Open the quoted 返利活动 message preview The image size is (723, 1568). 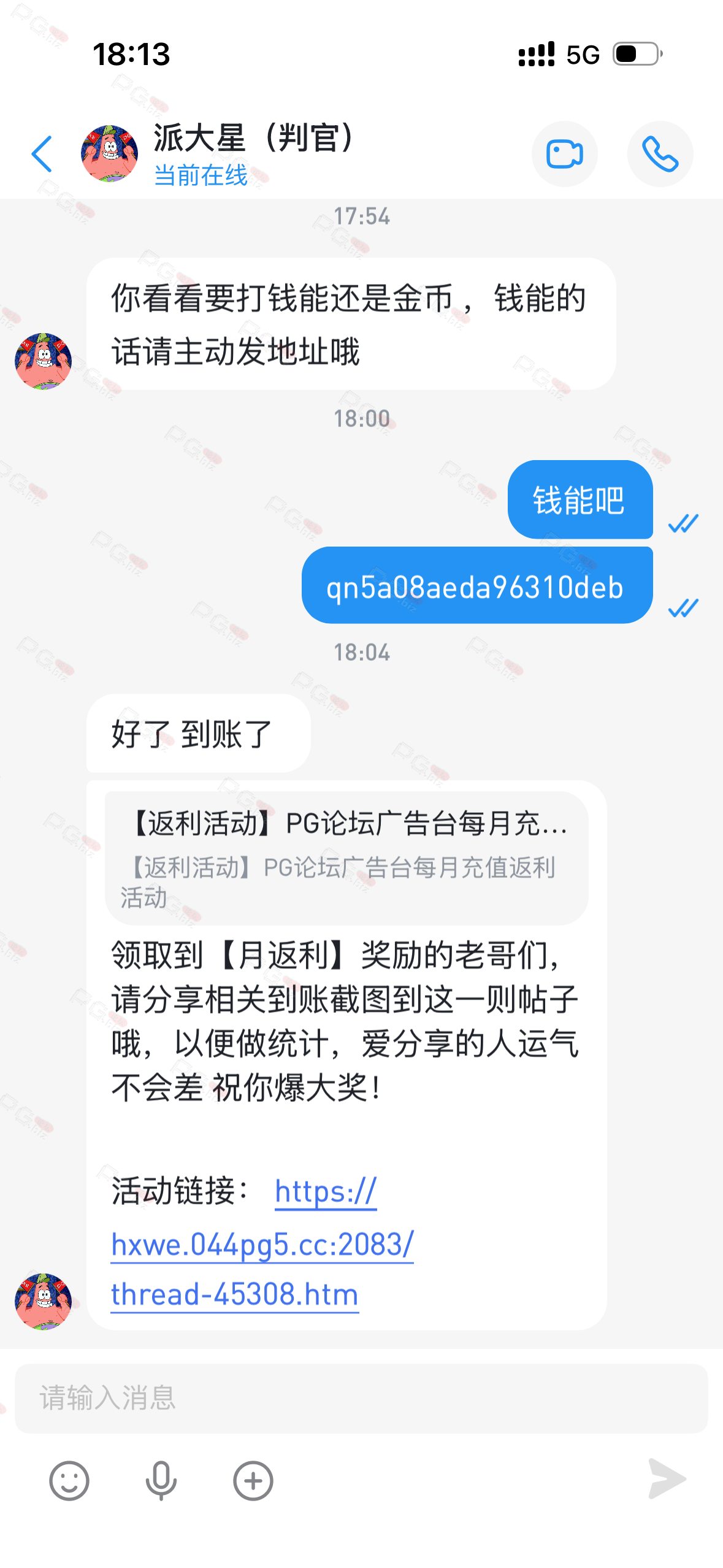click(346, 858)
